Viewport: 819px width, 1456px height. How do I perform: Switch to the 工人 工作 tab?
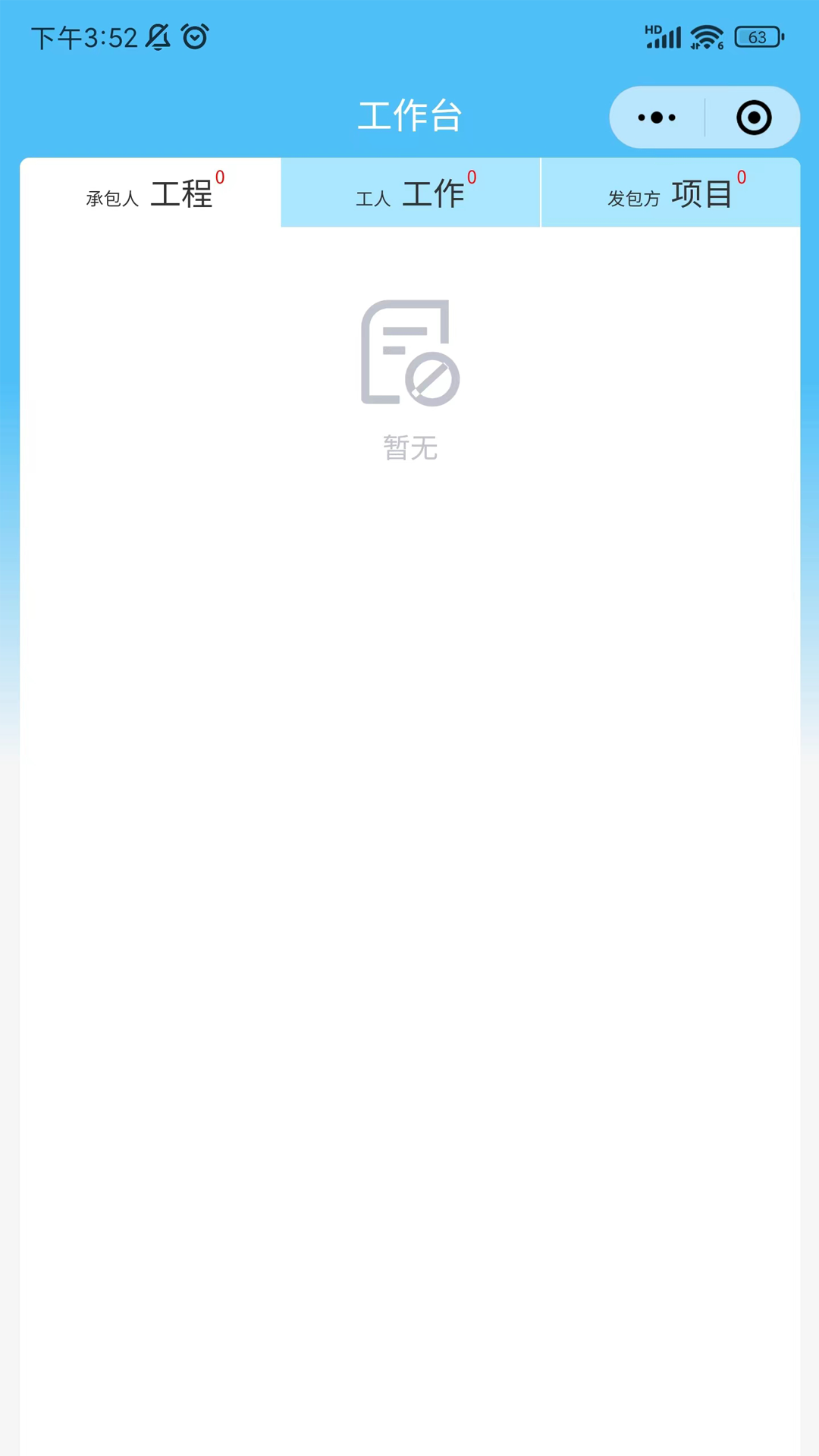[409, 193]
